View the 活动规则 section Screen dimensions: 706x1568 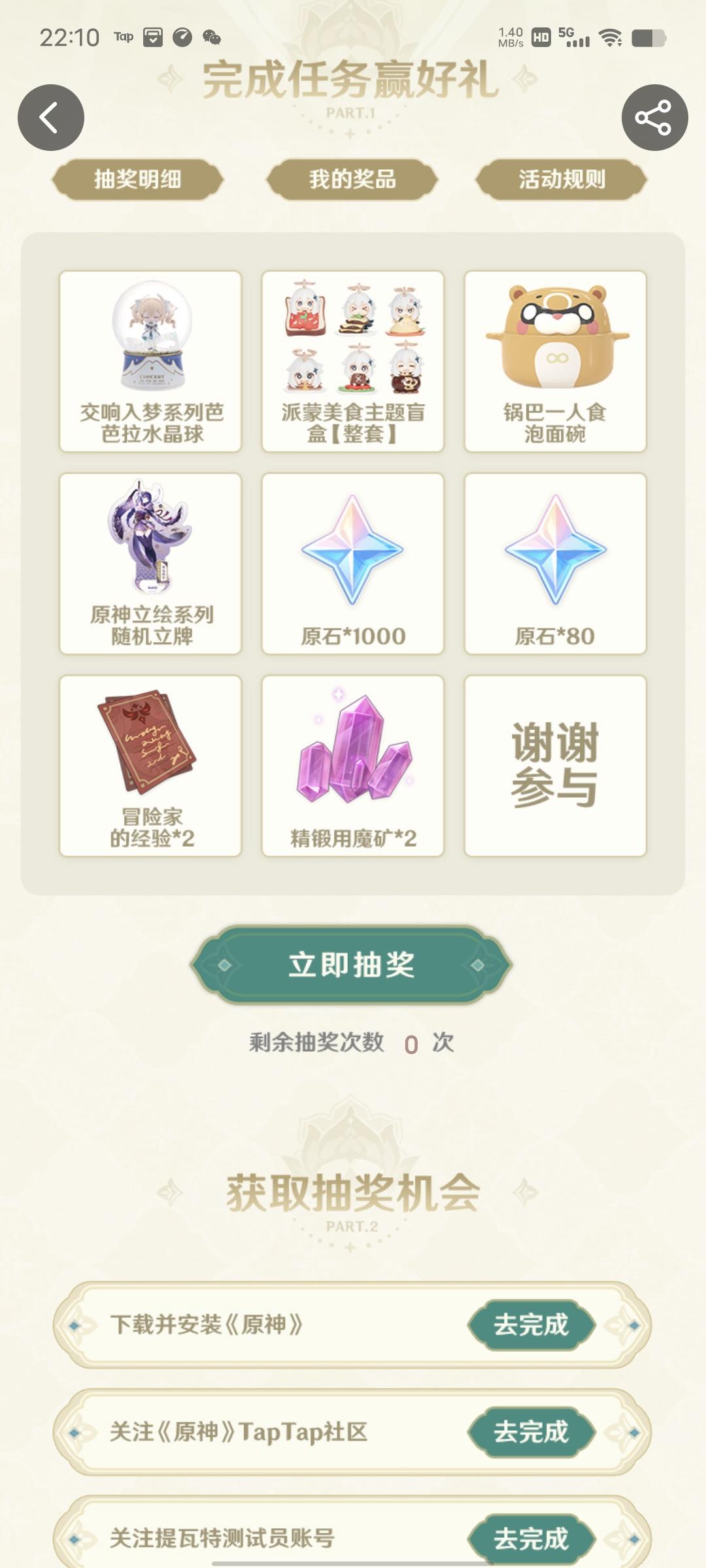[x=560, y=181]
